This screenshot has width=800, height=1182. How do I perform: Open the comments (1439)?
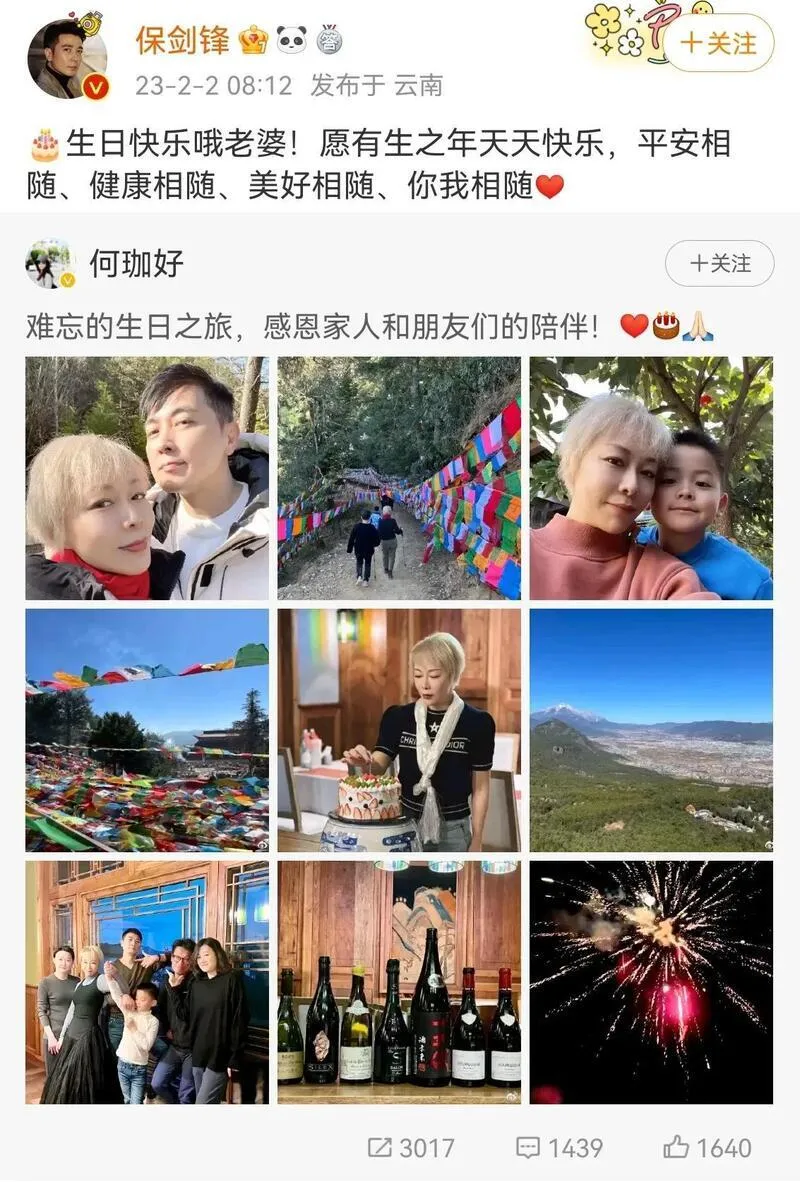click(x=559, y=1147)
